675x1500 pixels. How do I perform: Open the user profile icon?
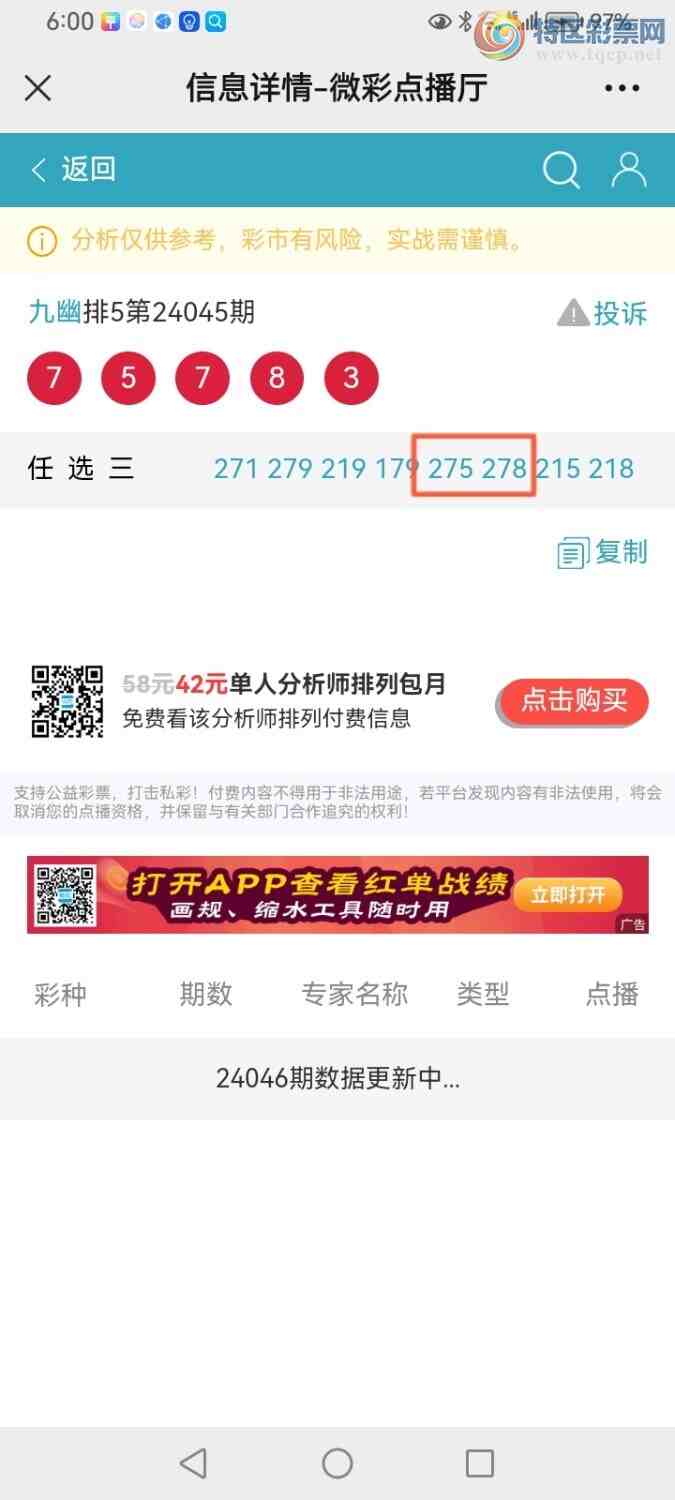[x=629, y=170]
